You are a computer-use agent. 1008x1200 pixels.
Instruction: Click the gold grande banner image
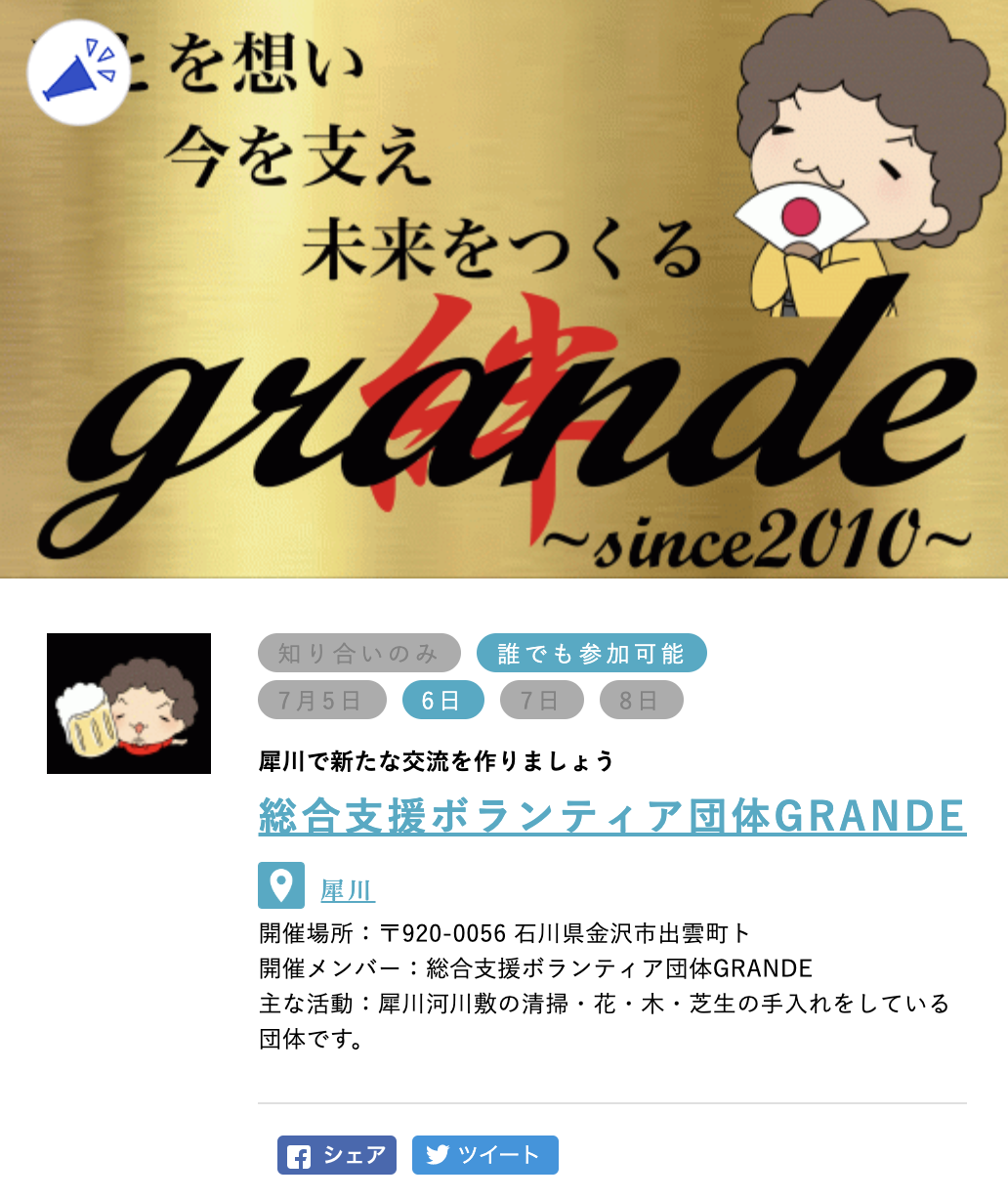(x=504, y=293)
